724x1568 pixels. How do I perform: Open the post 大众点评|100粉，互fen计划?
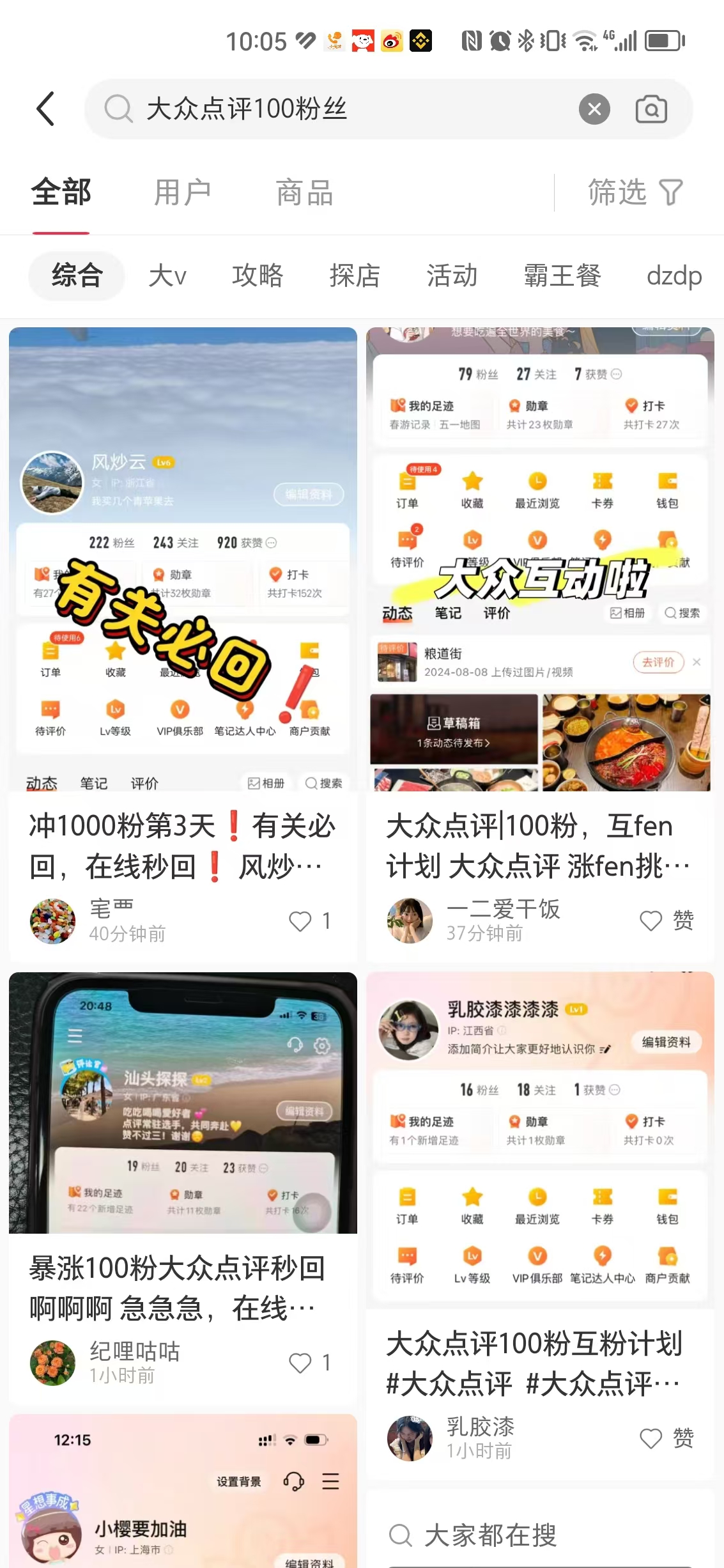click(x=539, y=845)
